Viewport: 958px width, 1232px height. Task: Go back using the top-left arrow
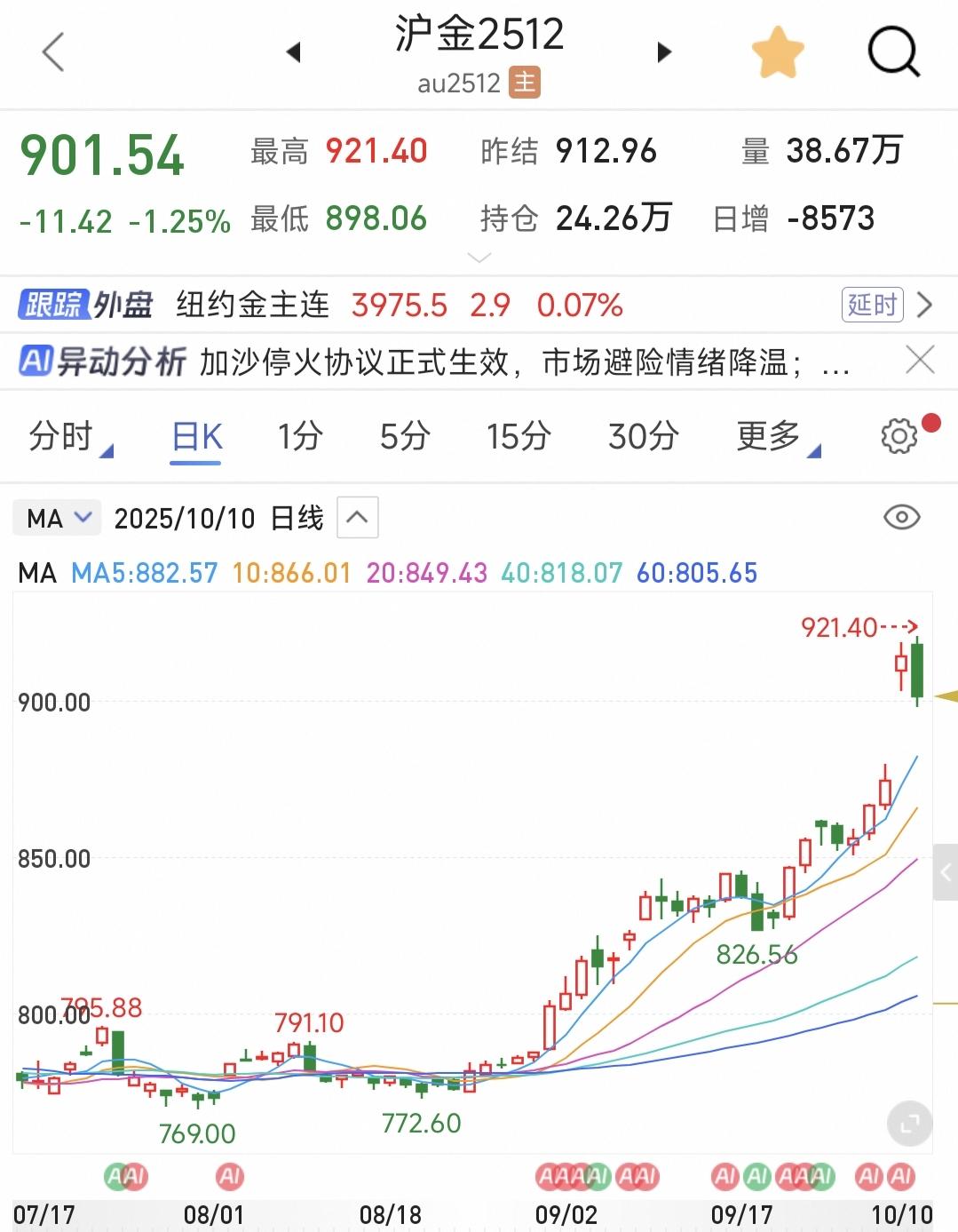click(53, 52)
